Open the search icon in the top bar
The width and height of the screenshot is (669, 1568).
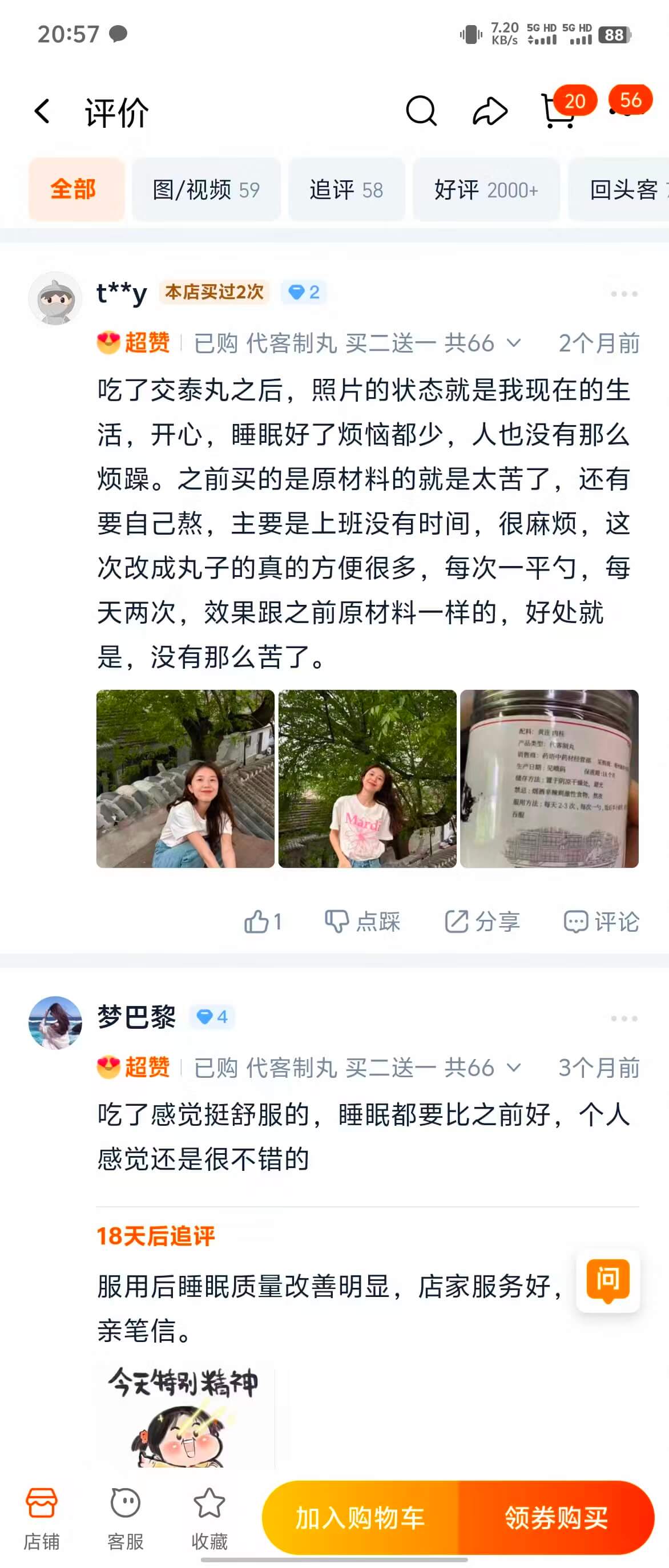[421, 111]
